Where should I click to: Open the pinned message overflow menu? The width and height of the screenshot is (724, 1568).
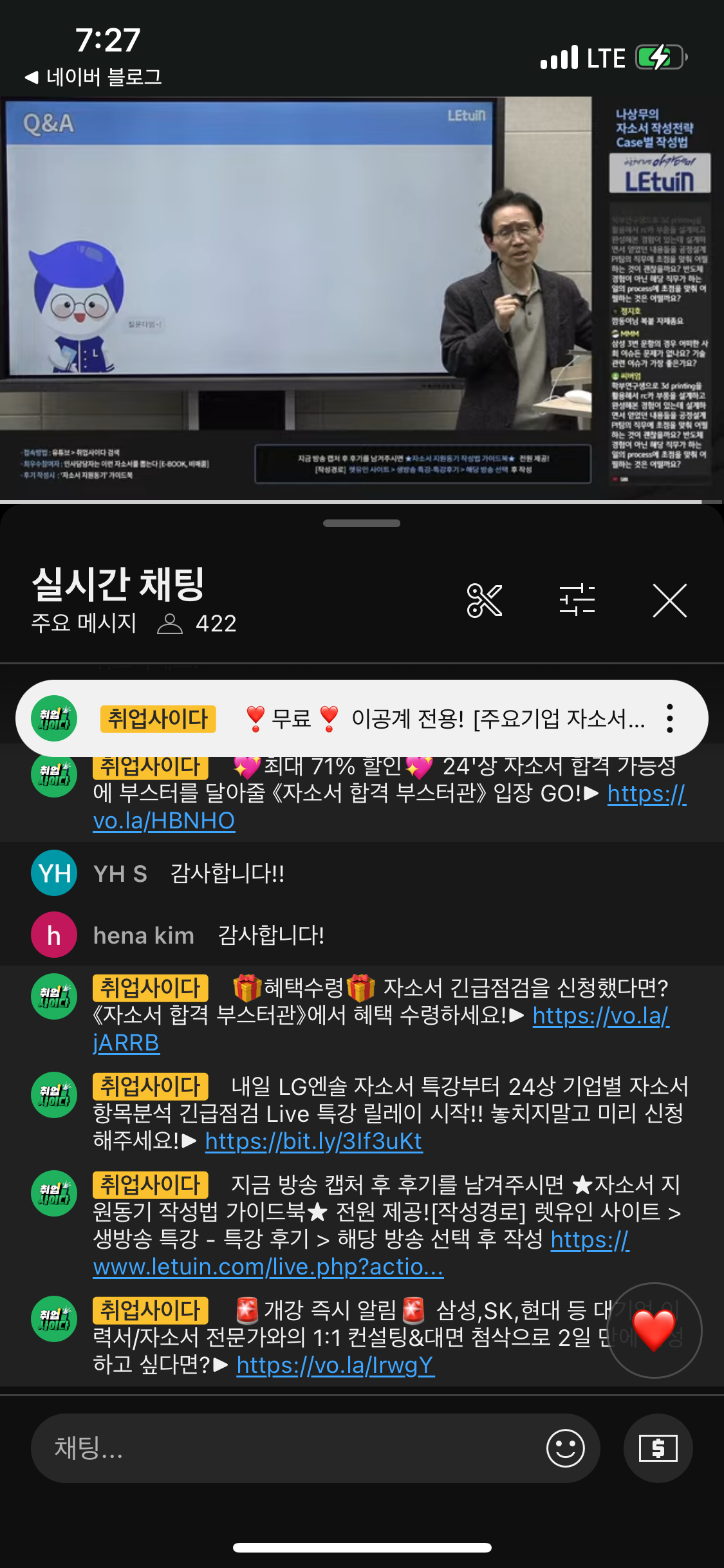click(x=670, y=718)
